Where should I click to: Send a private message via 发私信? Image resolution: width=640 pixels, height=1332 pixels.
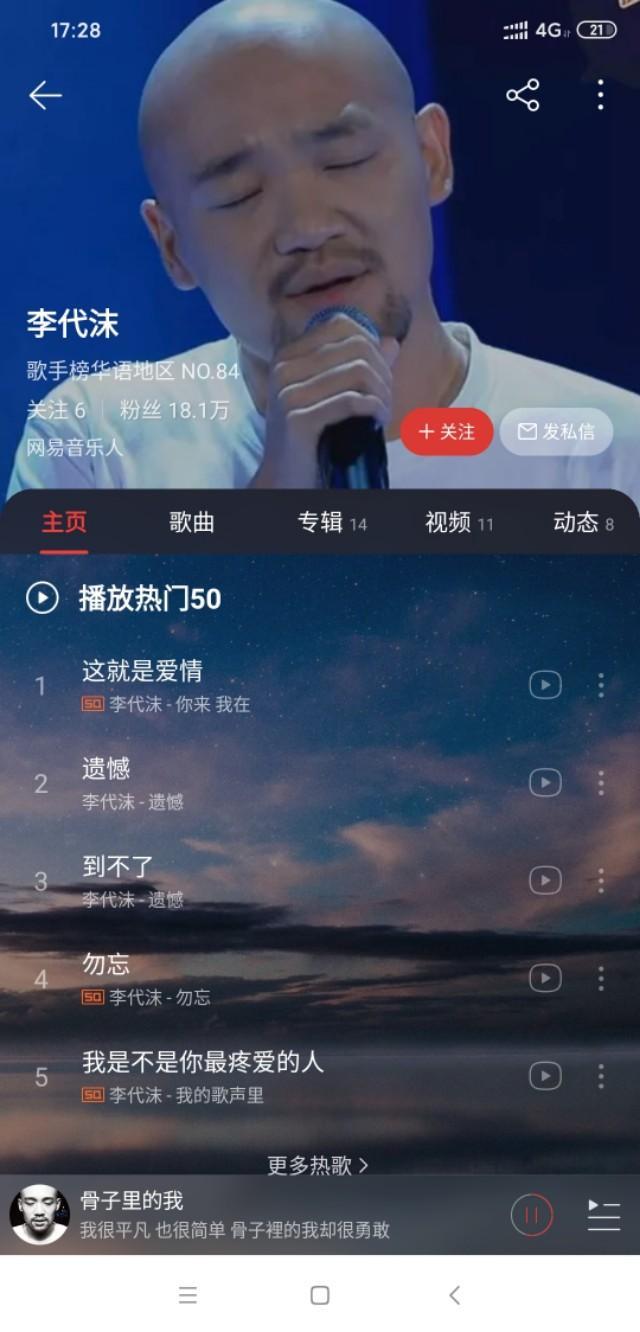(556, 432)
